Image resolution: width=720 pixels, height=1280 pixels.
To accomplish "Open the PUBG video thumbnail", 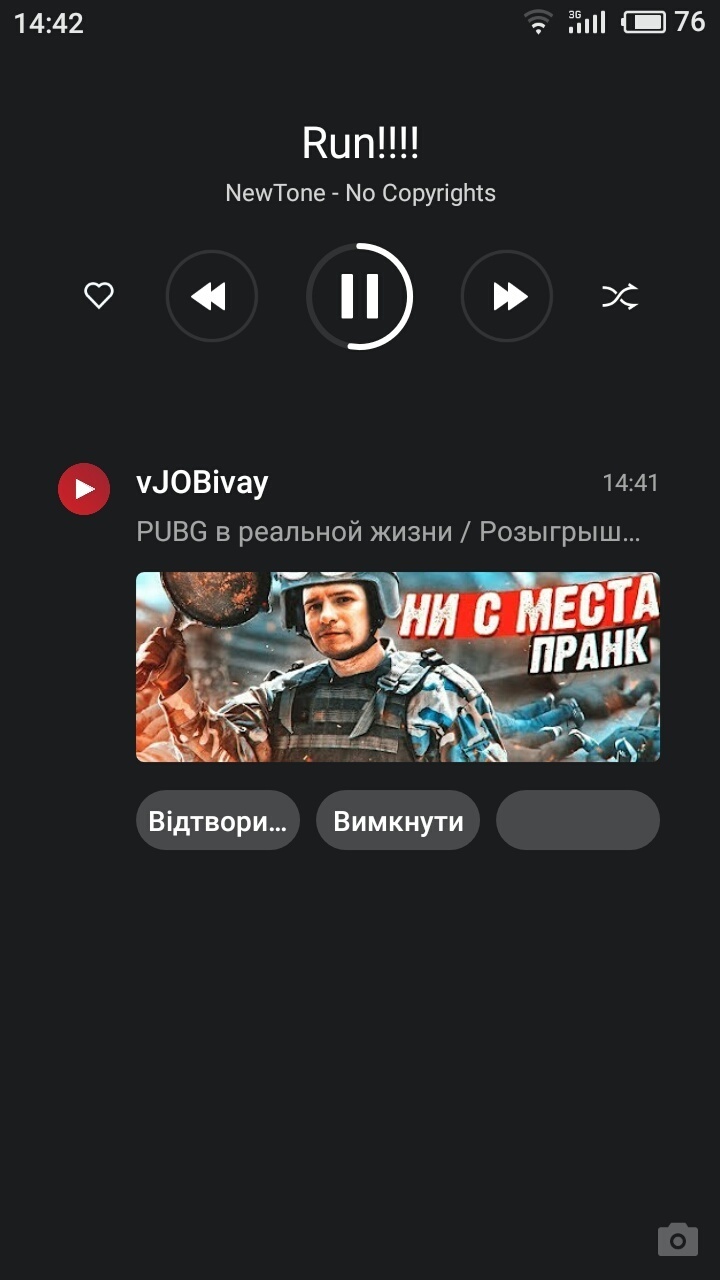I will coord(397,667).
